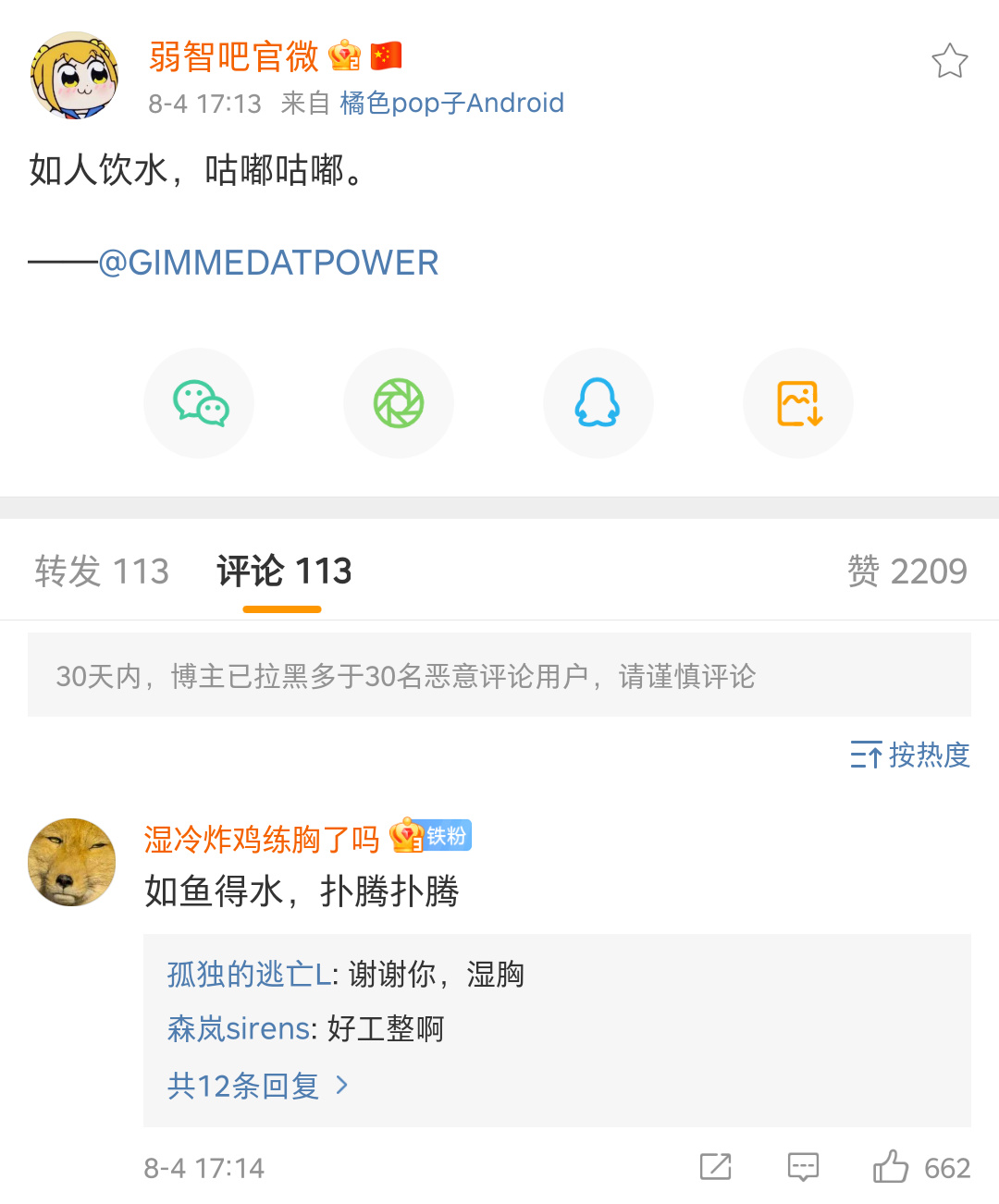Save the post as an image
The image size is (999, 1204).
tap(797, 403)
